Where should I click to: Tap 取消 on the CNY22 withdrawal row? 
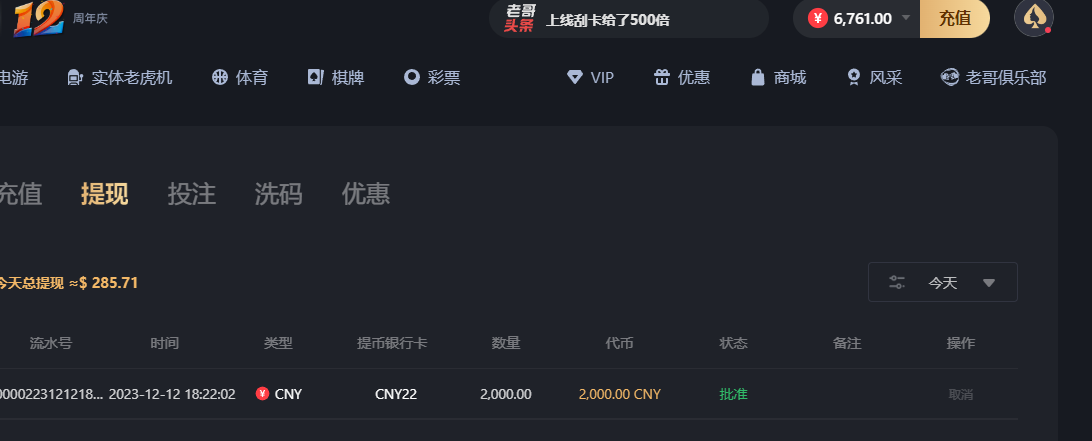960,394
